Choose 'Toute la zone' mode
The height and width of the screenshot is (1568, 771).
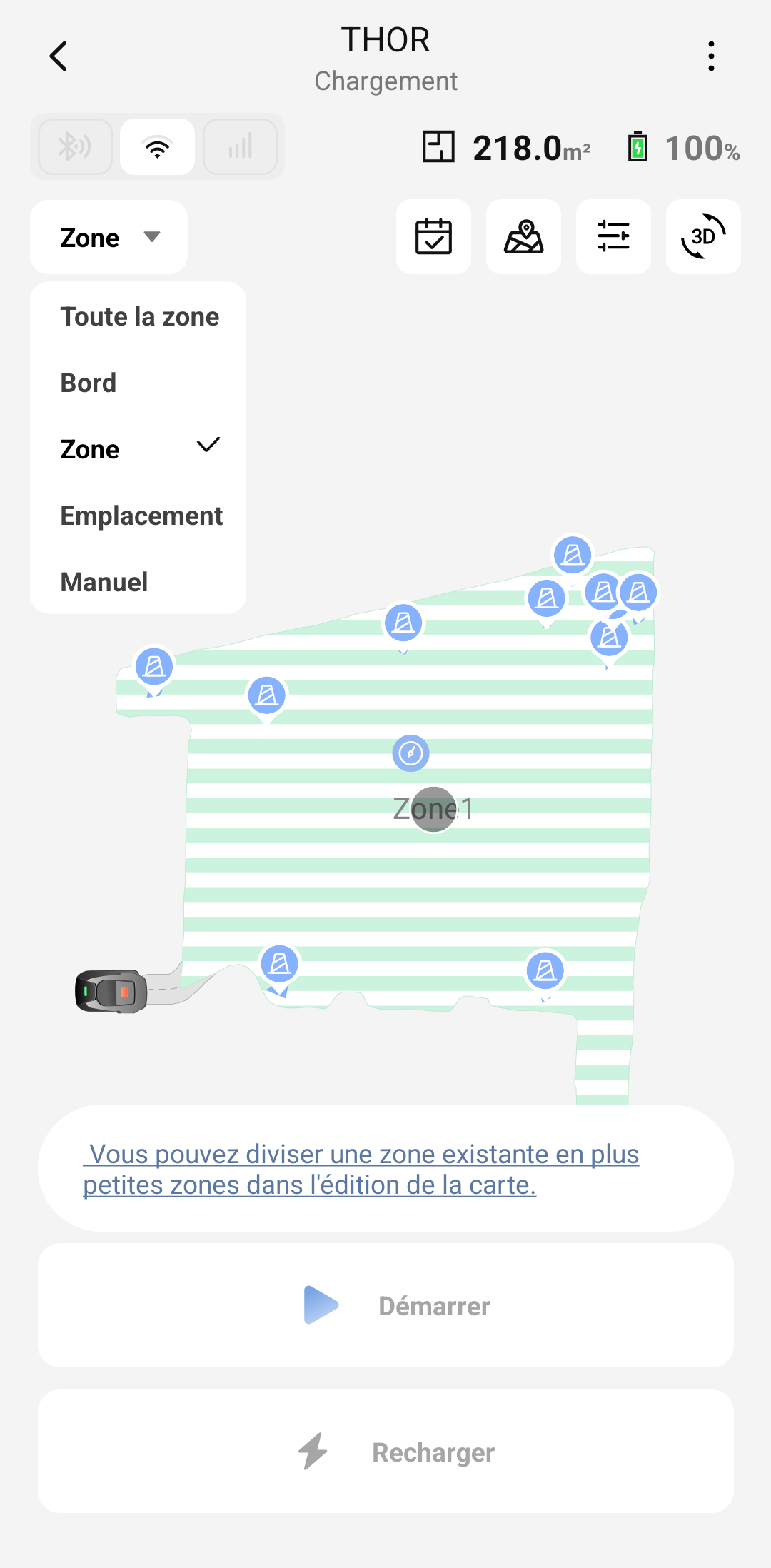pos(138,316)
